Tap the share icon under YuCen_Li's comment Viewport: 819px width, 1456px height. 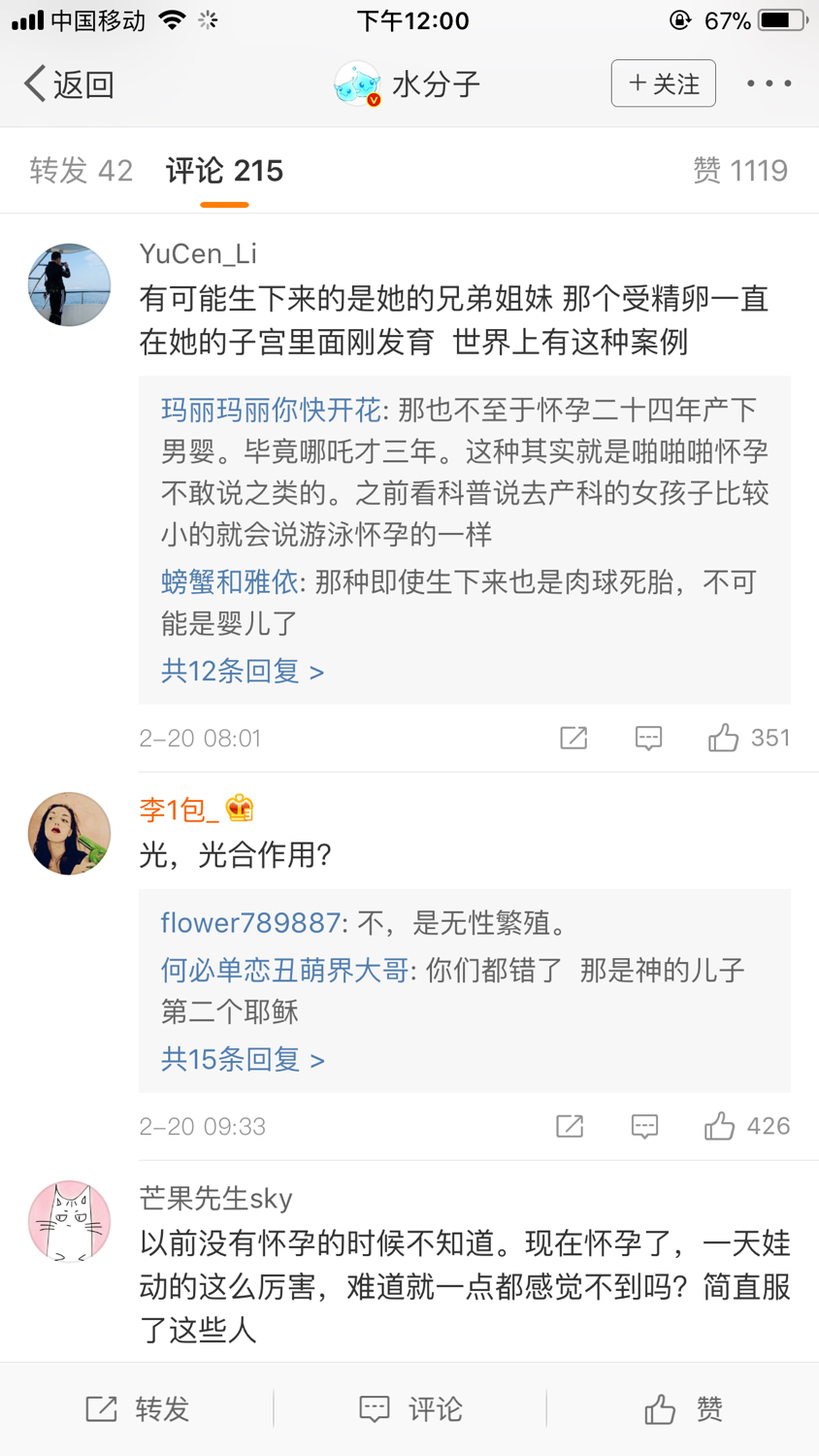click(x=573, y=738)
